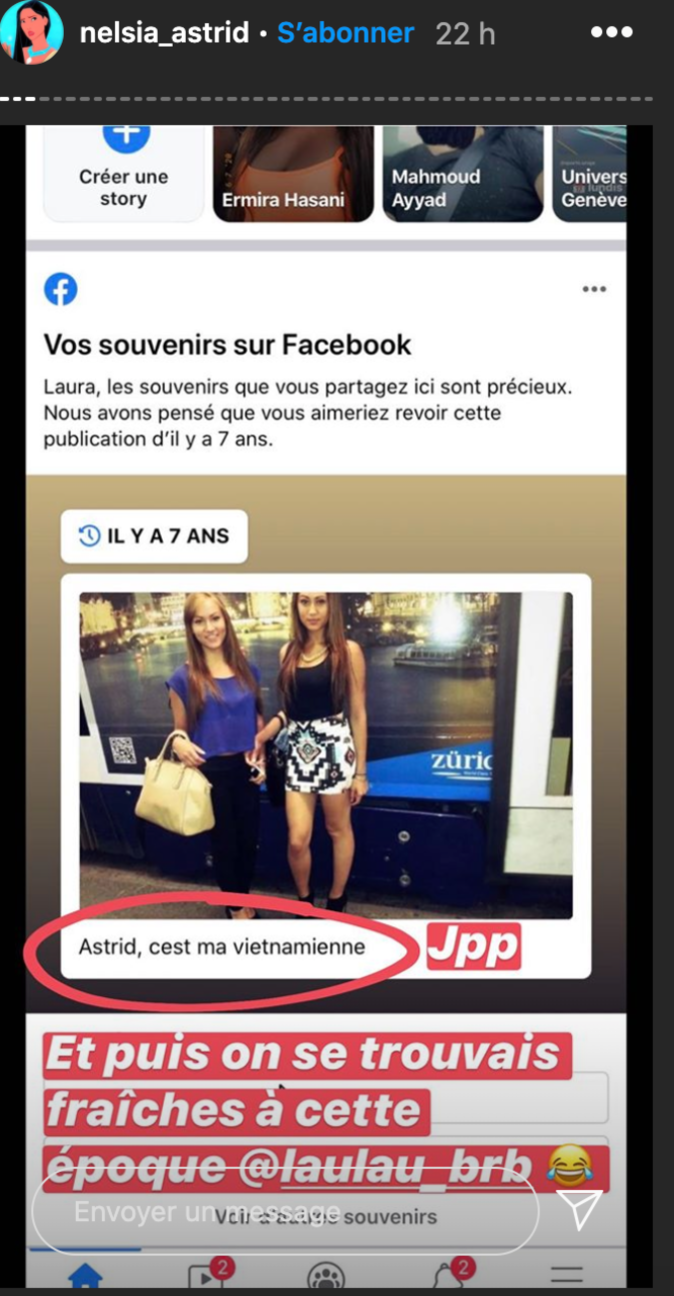Share this story with the paper-plane icon
The width and height of the screenshot is (674, 1296).
tap(581, 1210)
